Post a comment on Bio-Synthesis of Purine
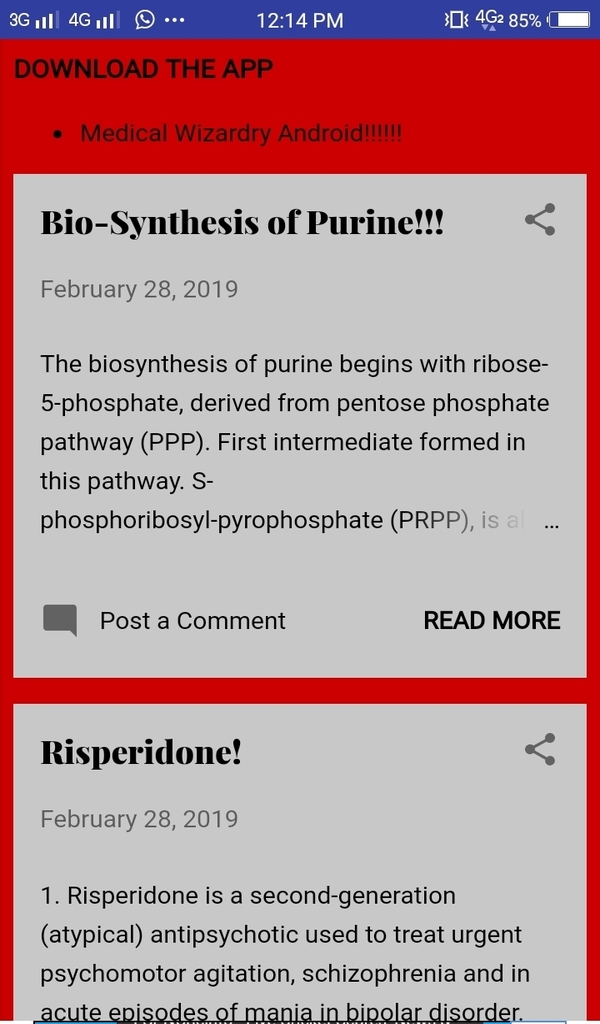This screenshot has width=600, height=1024. [x=192, y=621]
